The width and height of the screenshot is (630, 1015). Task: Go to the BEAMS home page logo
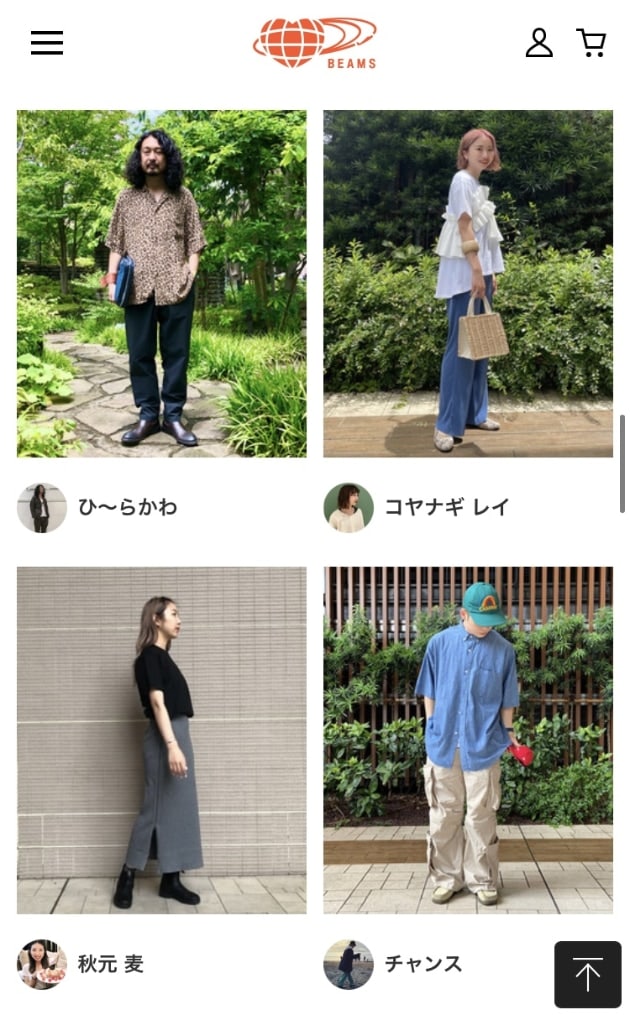tap(315, 43)
